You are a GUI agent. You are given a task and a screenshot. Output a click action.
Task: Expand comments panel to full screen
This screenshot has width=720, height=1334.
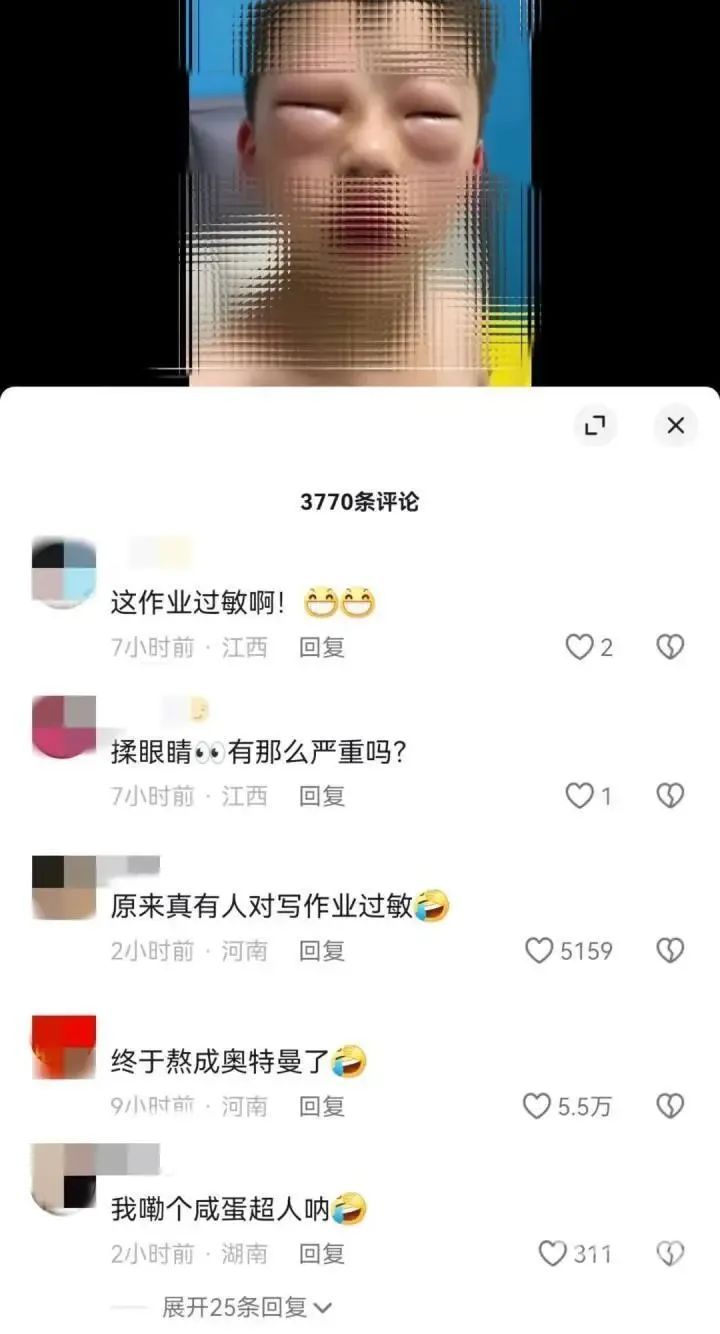pos(595,426)
